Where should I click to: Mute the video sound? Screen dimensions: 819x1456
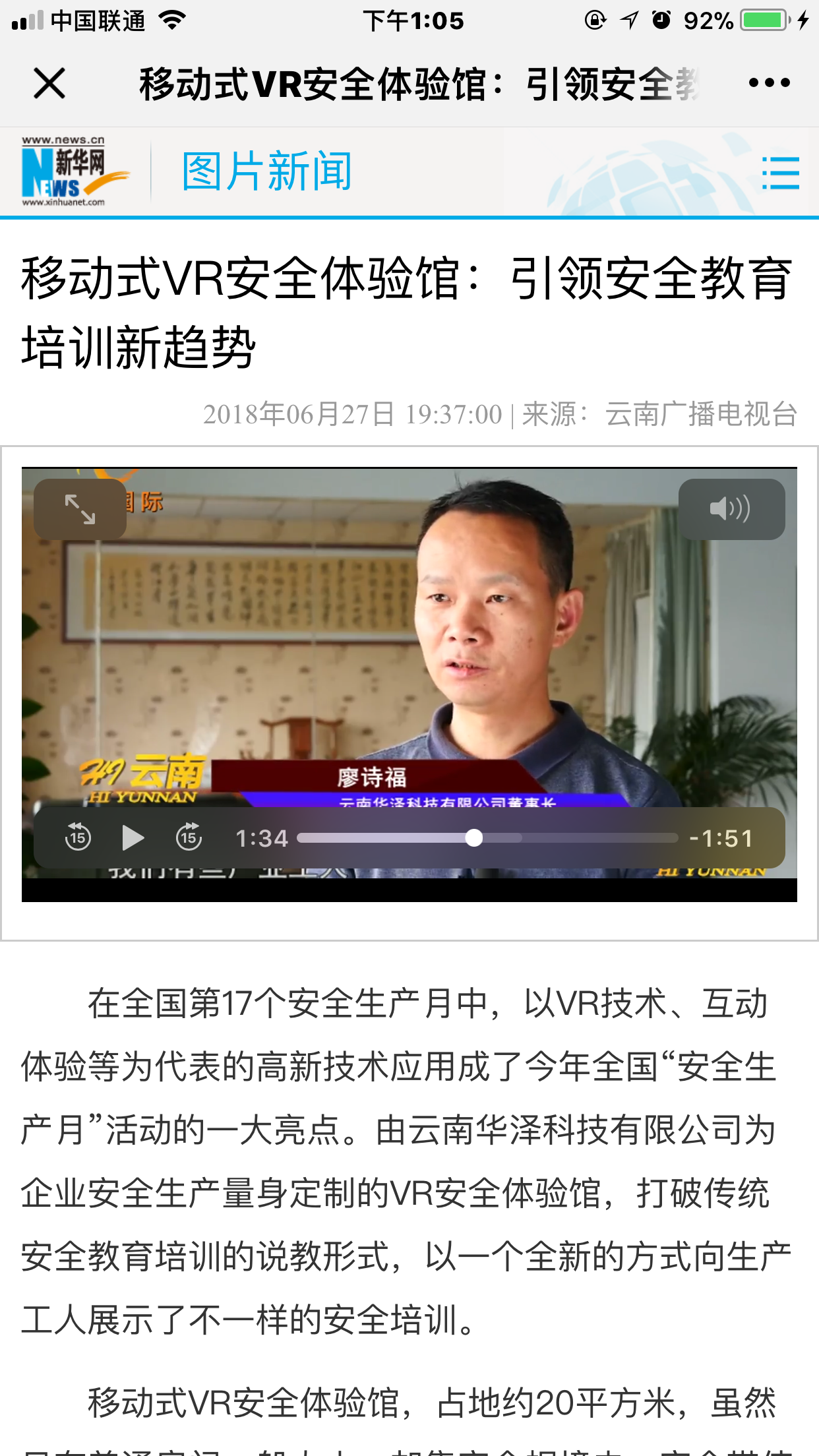pyautogui.click(x=731, y=509)
